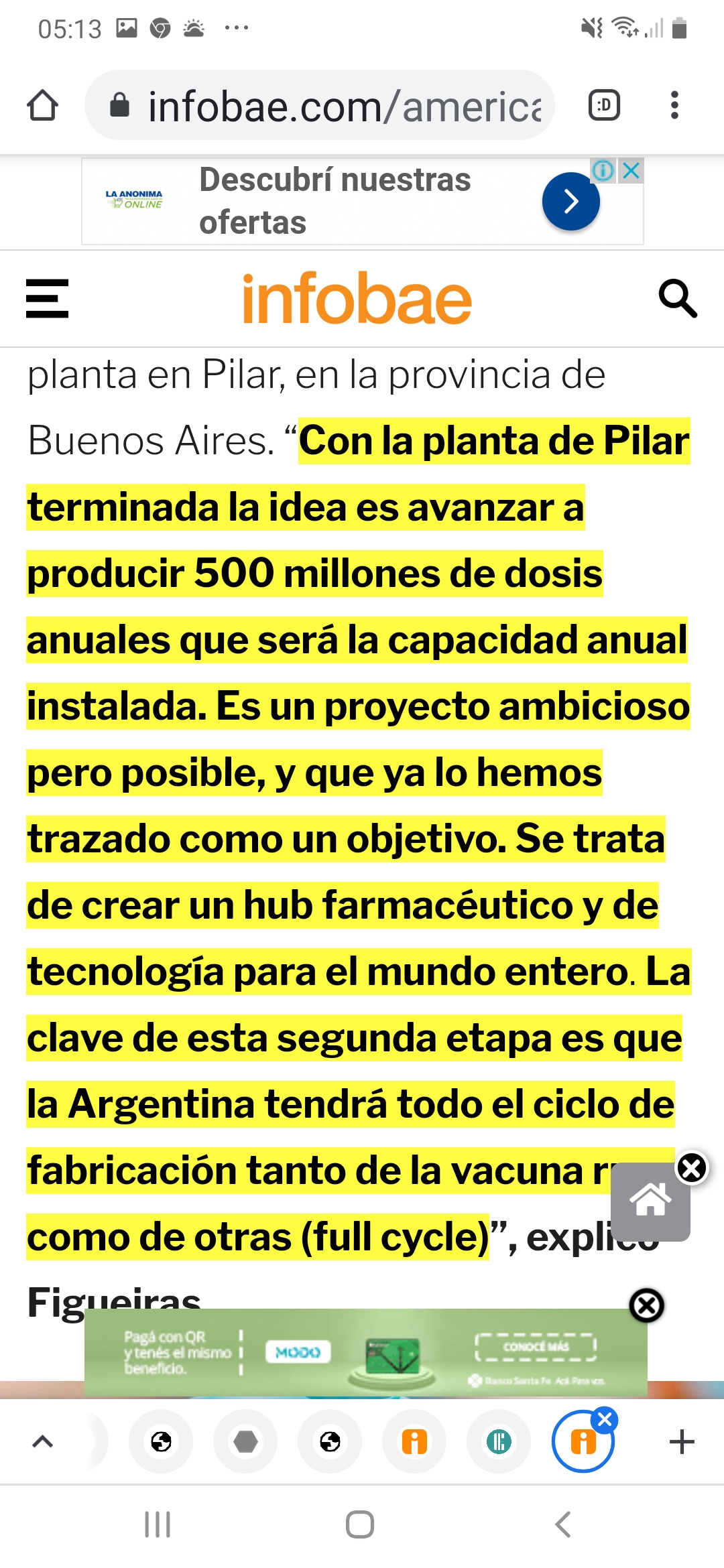724x1568 pixels.
Task: Open recent apps from the navigation bar
Action: coord(158,1524)
